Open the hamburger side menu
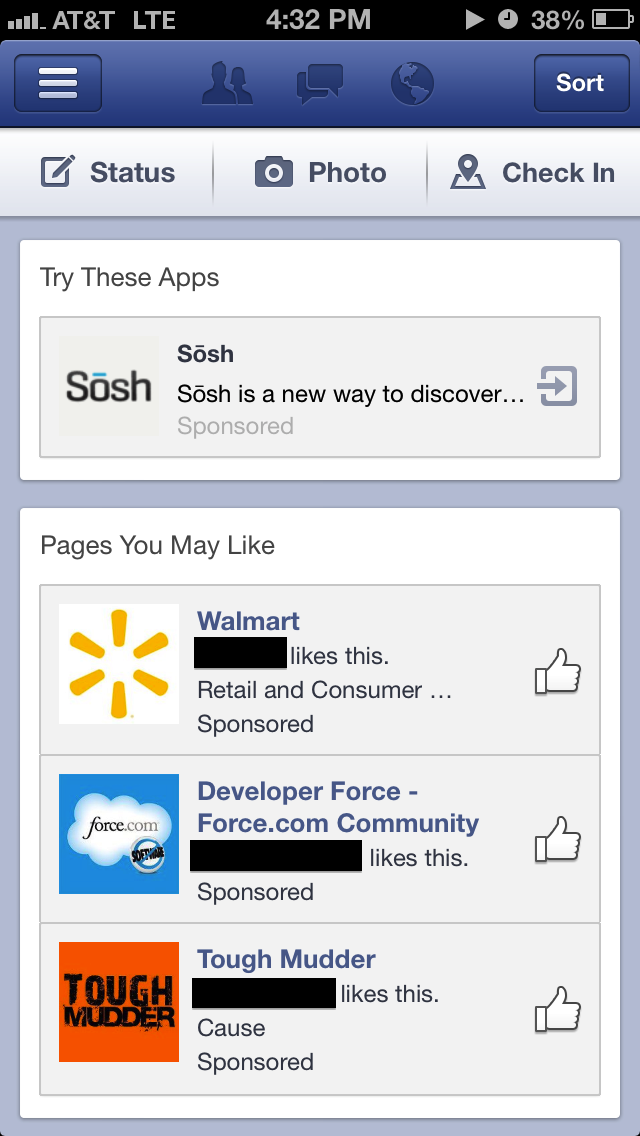This screenshot has height=1136, width=640. pos(58,83)
